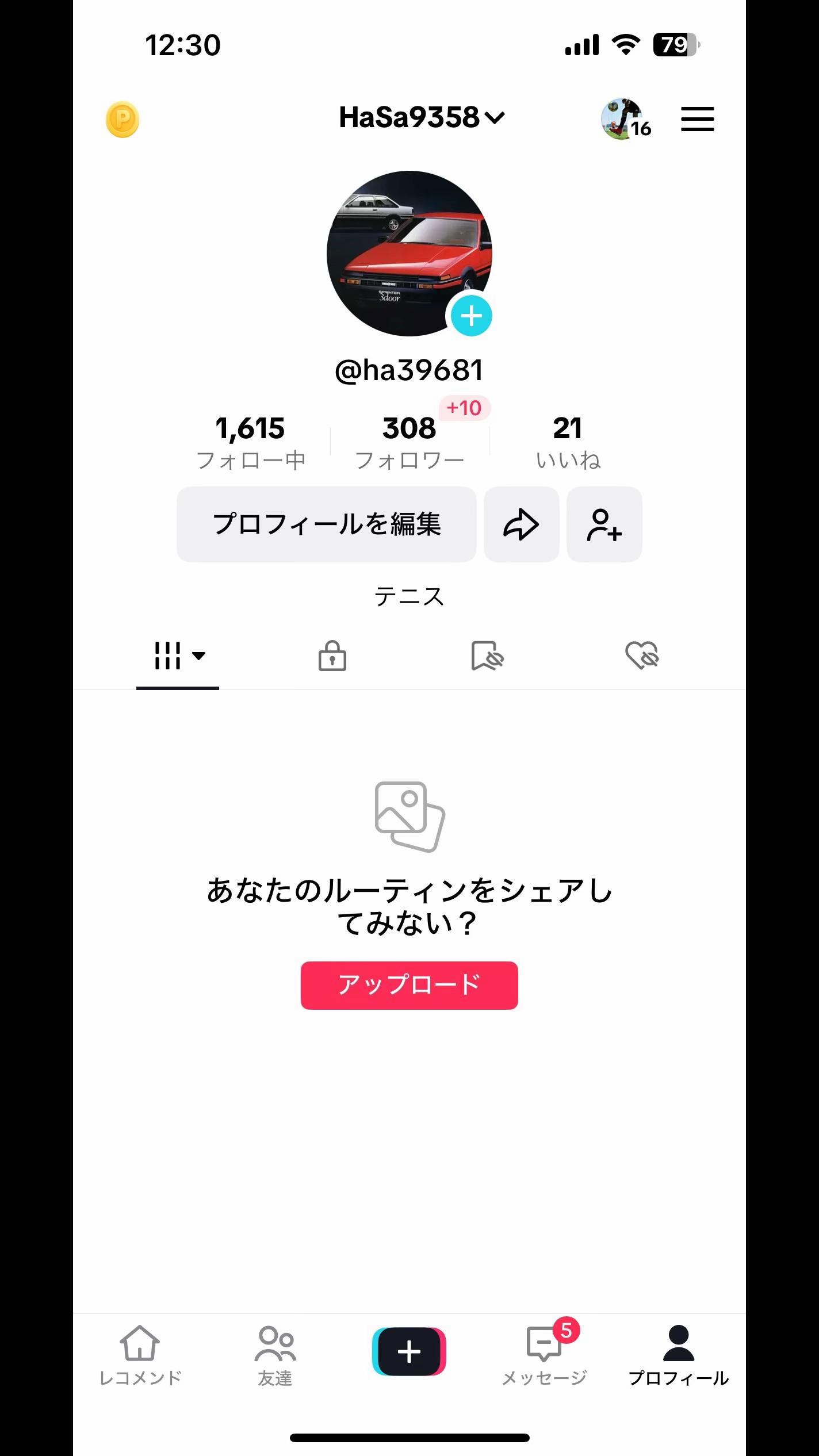819x1456 pixels.
Task: Open the hamburger menu
Action: (x=697, y=120)
